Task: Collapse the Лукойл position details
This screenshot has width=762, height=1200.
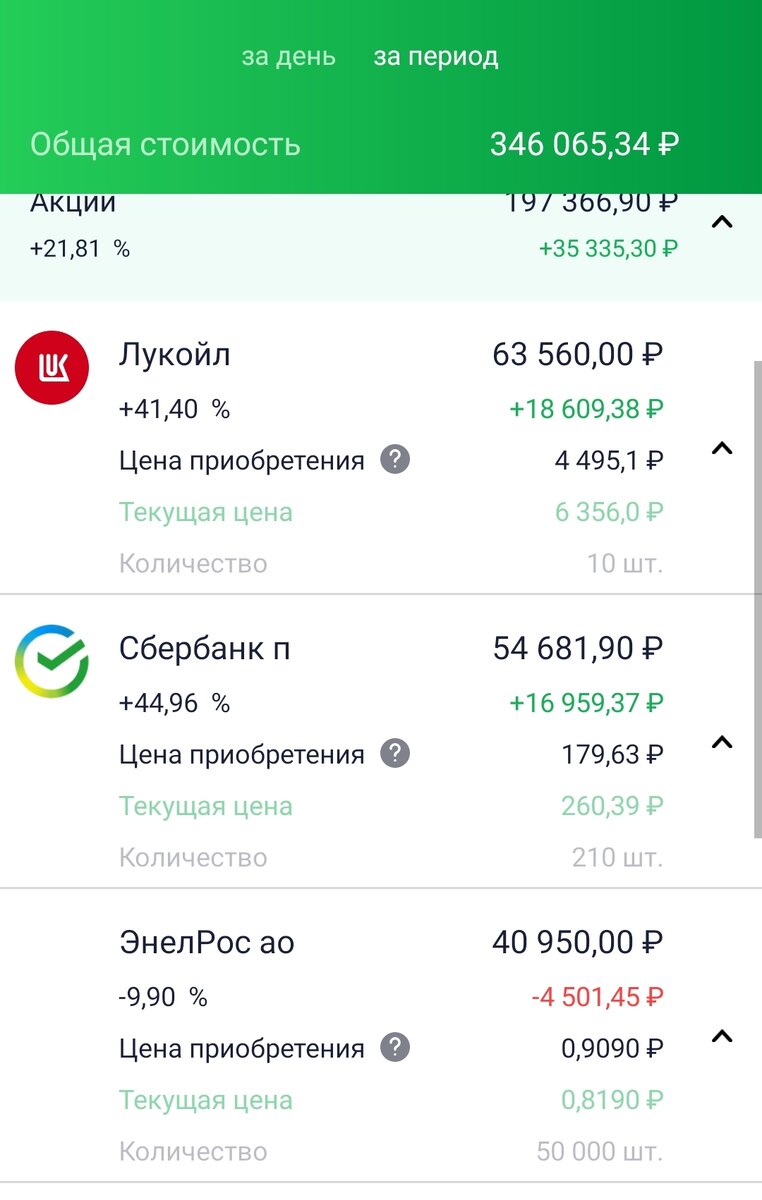Action: (x=722, y=449)
